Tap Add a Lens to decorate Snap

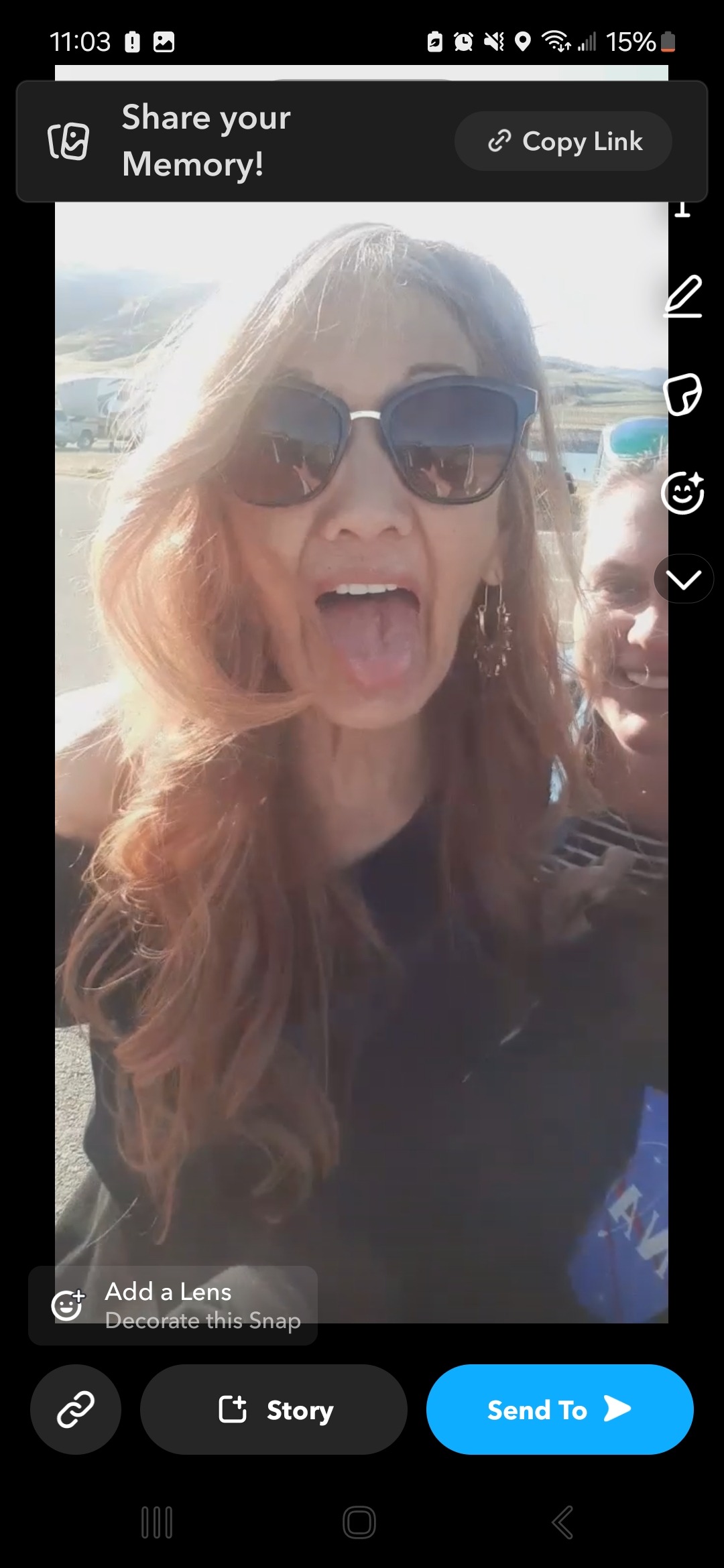click(173, 1305)
